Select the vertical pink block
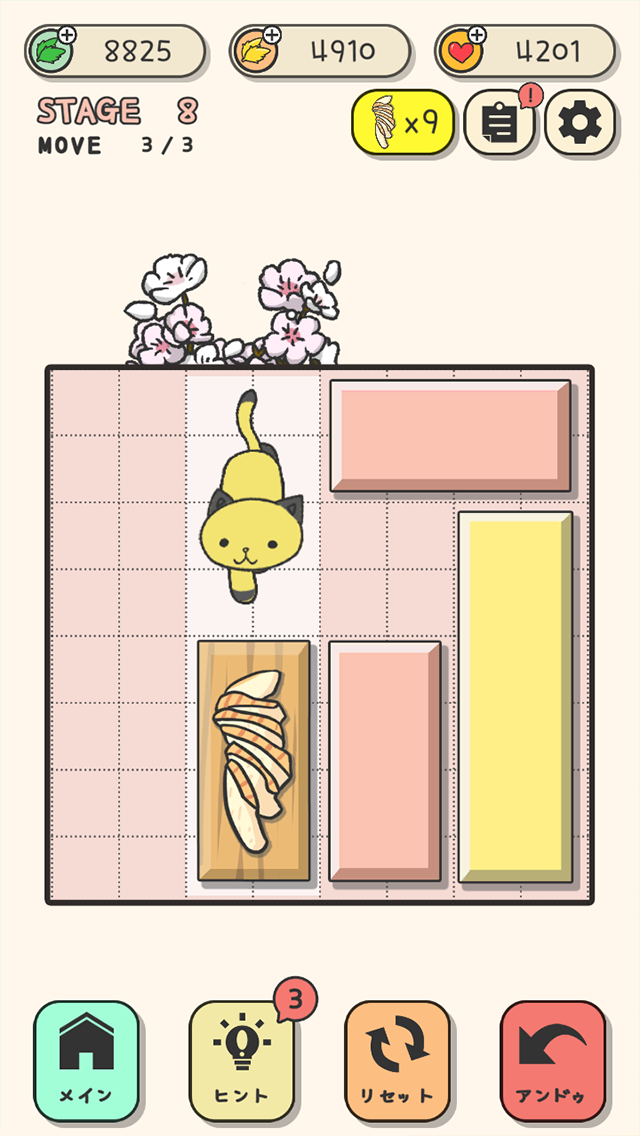 [x=385, y=761]
